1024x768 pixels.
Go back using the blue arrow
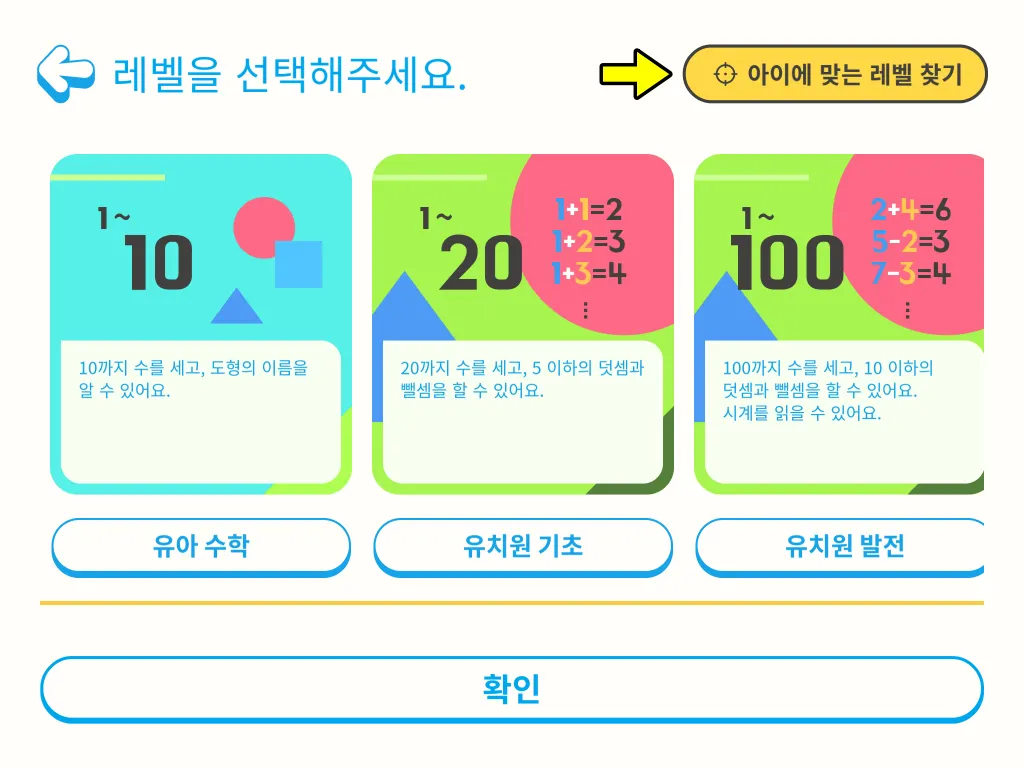pyautogui.click(x=65, y=73)
